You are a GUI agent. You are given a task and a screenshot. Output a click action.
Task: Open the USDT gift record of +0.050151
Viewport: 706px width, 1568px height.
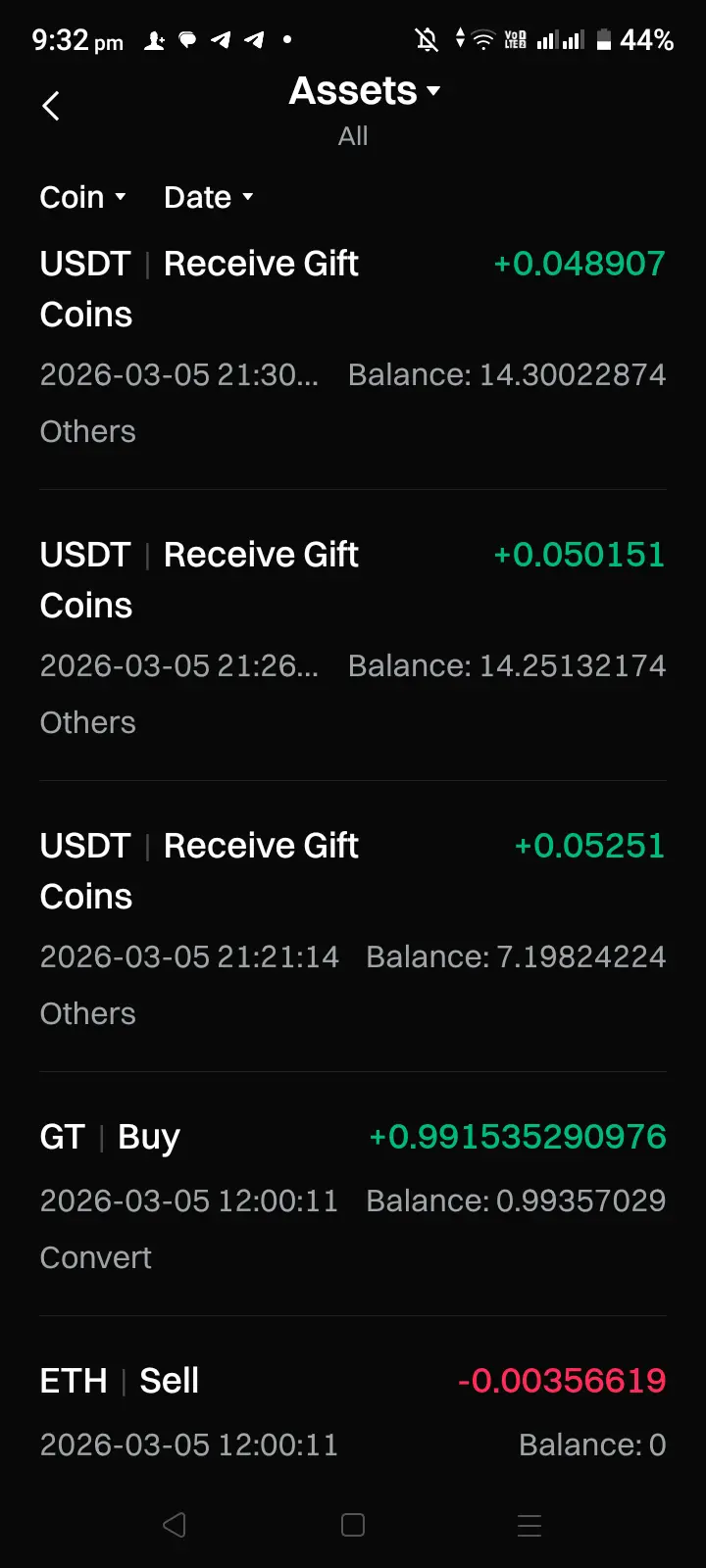pyautogui.click(x=353, y=636)
